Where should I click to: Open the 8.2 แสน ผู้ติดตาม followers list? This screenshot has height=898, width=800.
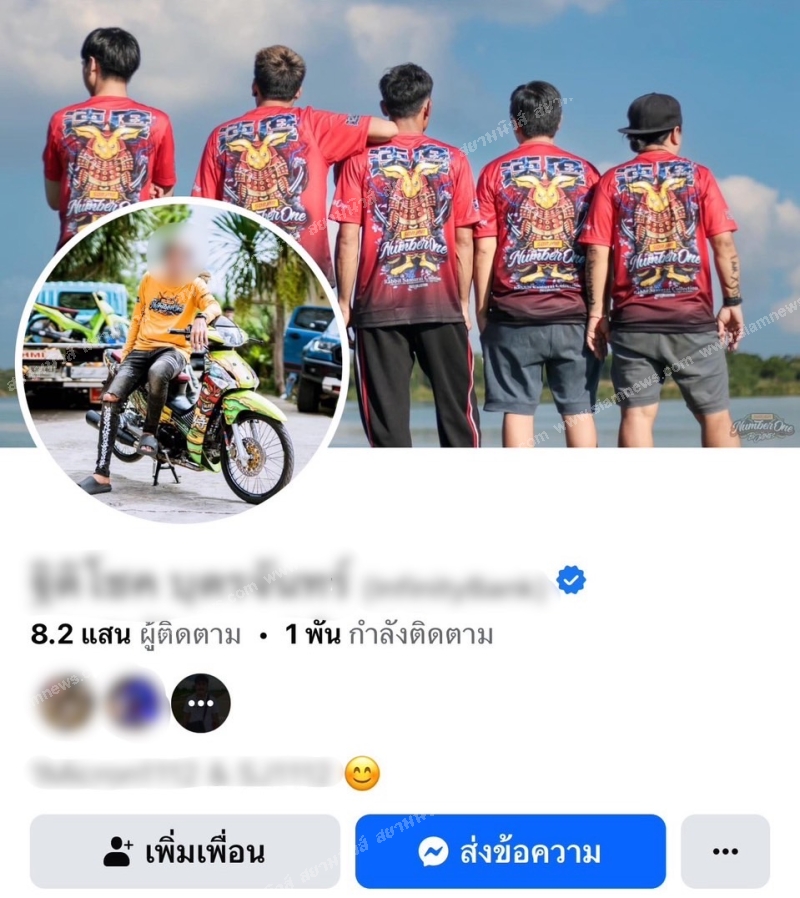click(x=136, y=635)
